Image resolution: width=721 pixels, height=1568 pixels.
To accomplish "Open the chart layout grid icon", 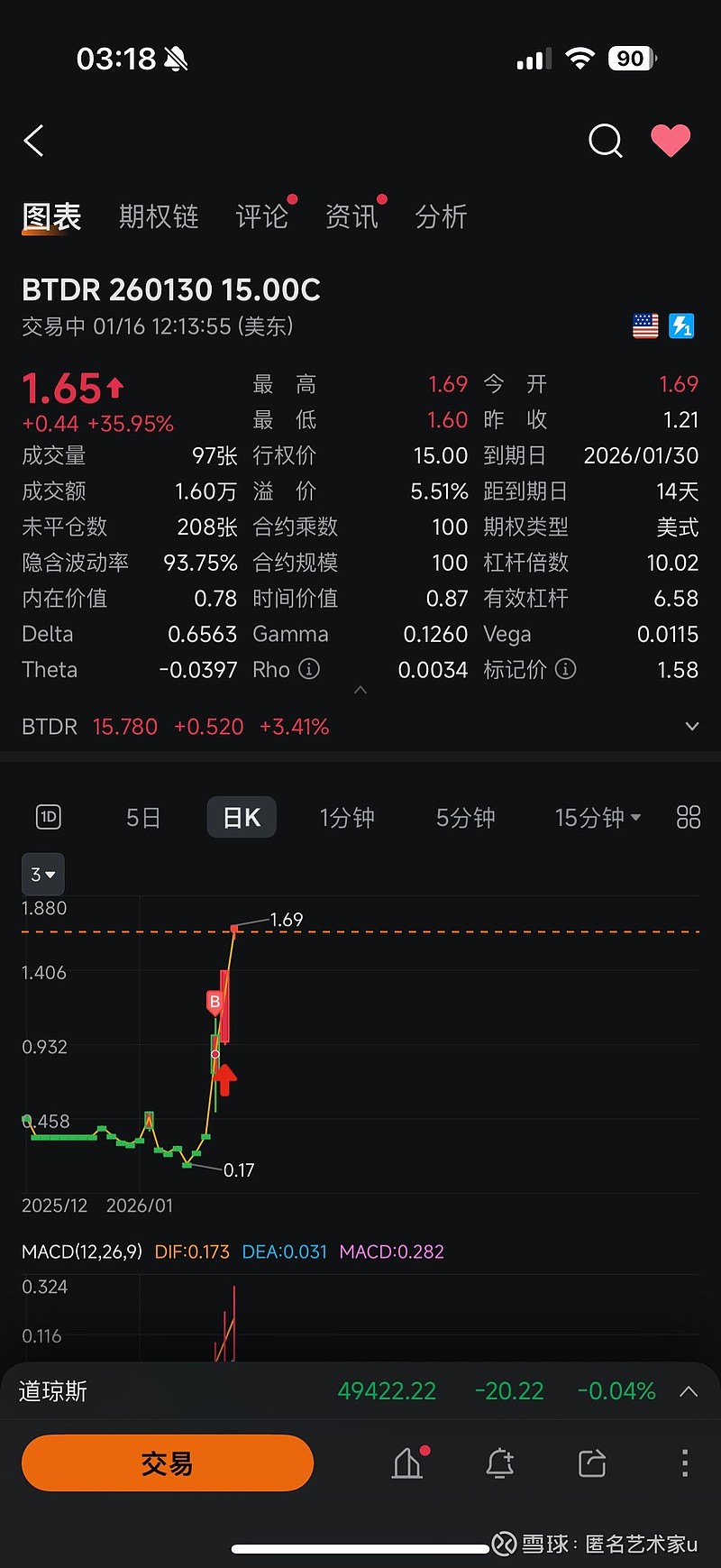I will click(x=688, y=817).
